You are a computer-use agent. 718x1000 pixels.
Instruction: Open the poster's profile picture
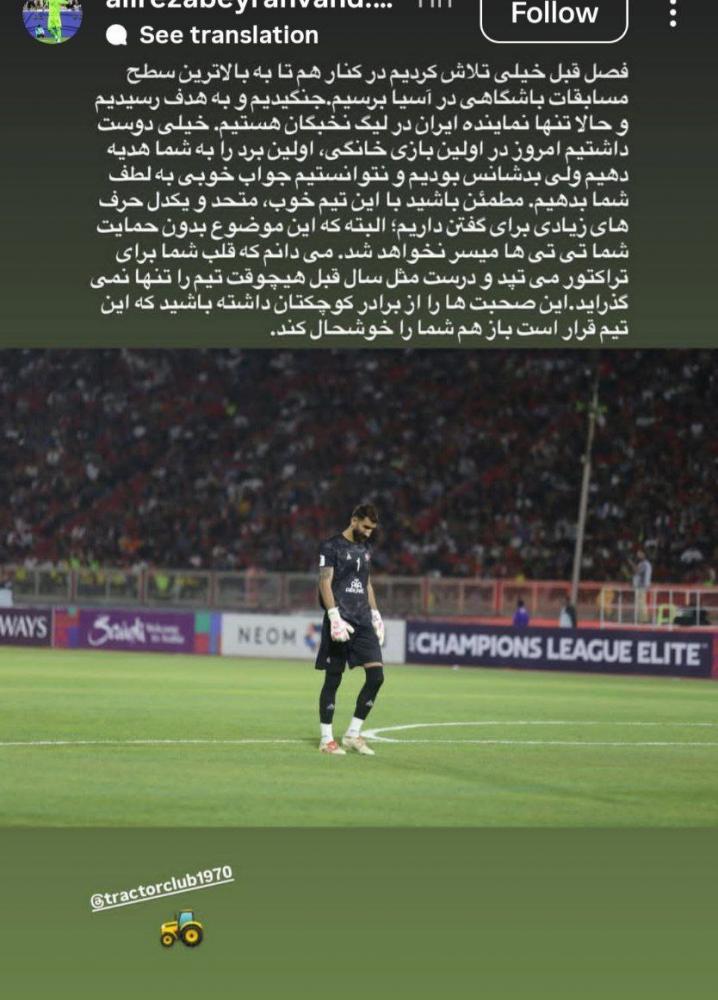pyautogui.click(x=52, y=18)
